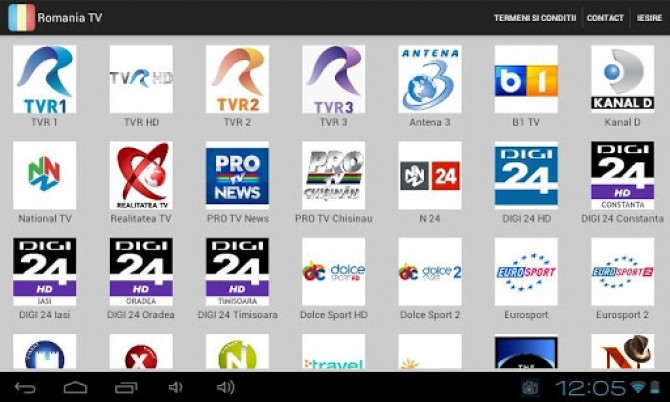This screenshot has height=402, width=670.
Task: Watch the Kanal D channel
Action: tap(622, 80)
